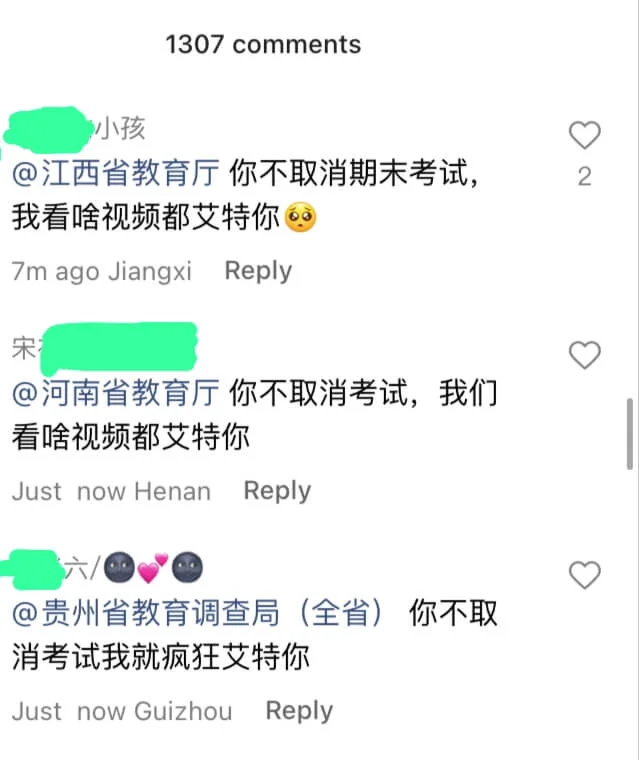Screen dimensions: 639x760
Task: Reply to the Guizhou comment
Action: click(299, 711)
